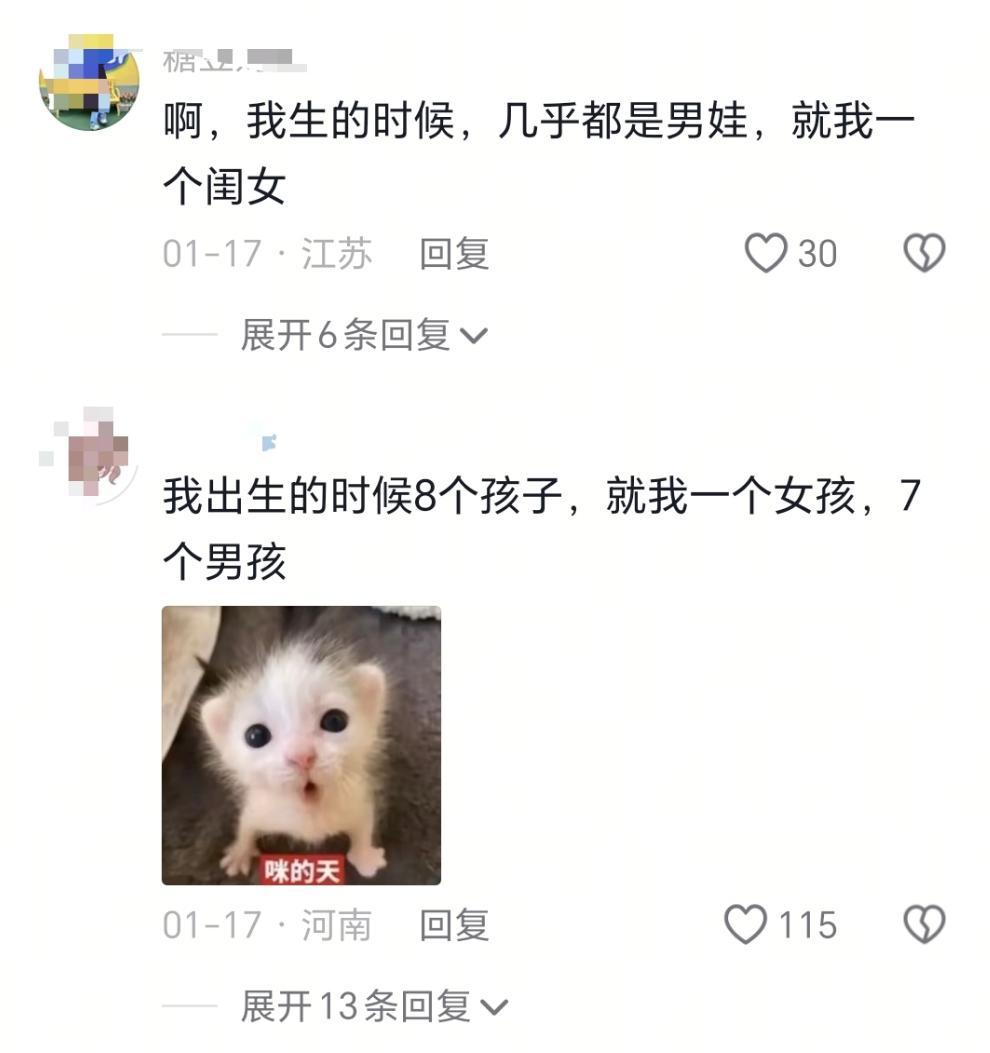Image resolution: width=990 pixels, height=1053 pixels.
Task: Open the 江苏 commenter's avatar
Action: (88, 82)
